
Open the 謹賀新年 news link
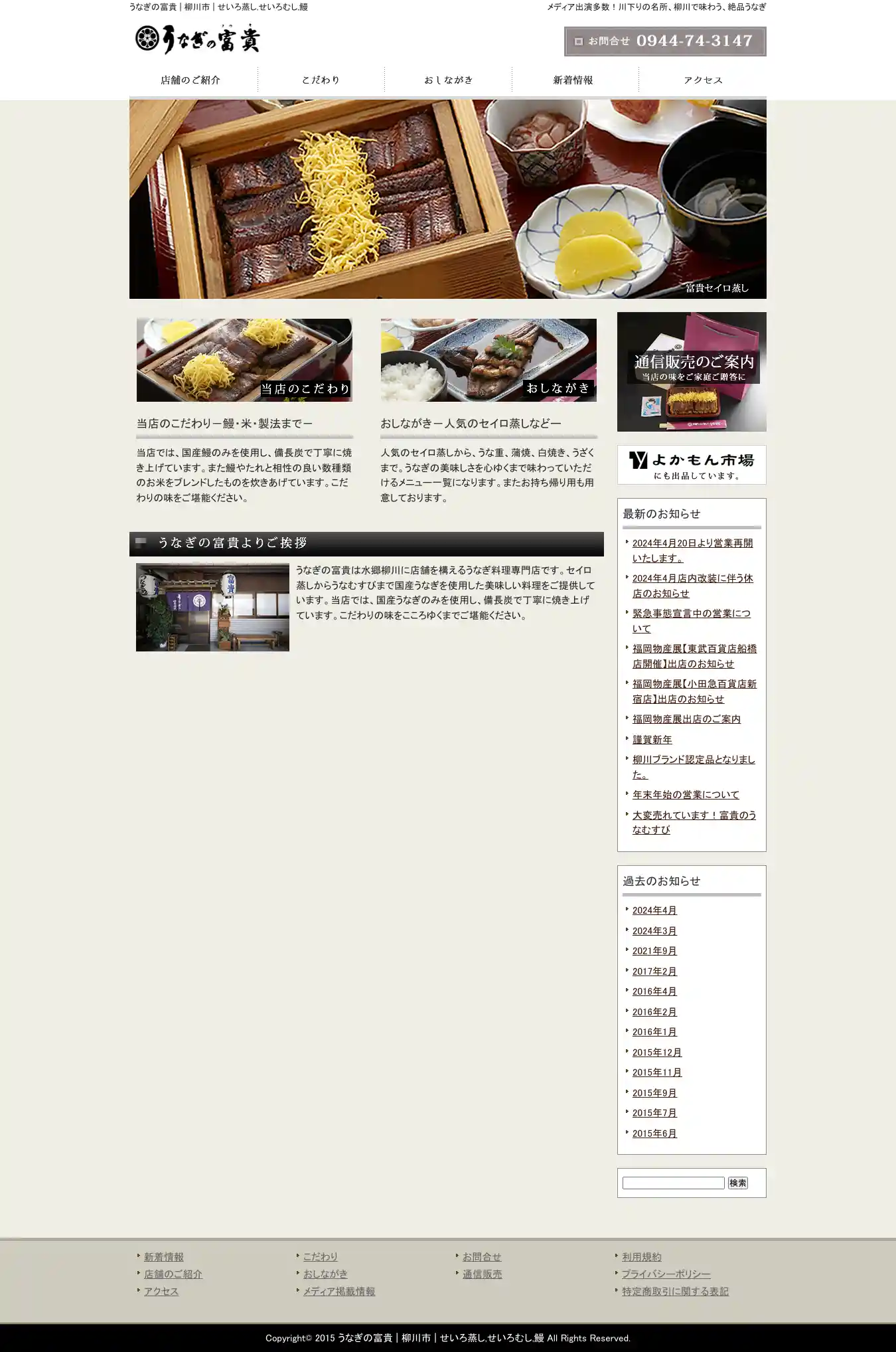click(652, 739)
